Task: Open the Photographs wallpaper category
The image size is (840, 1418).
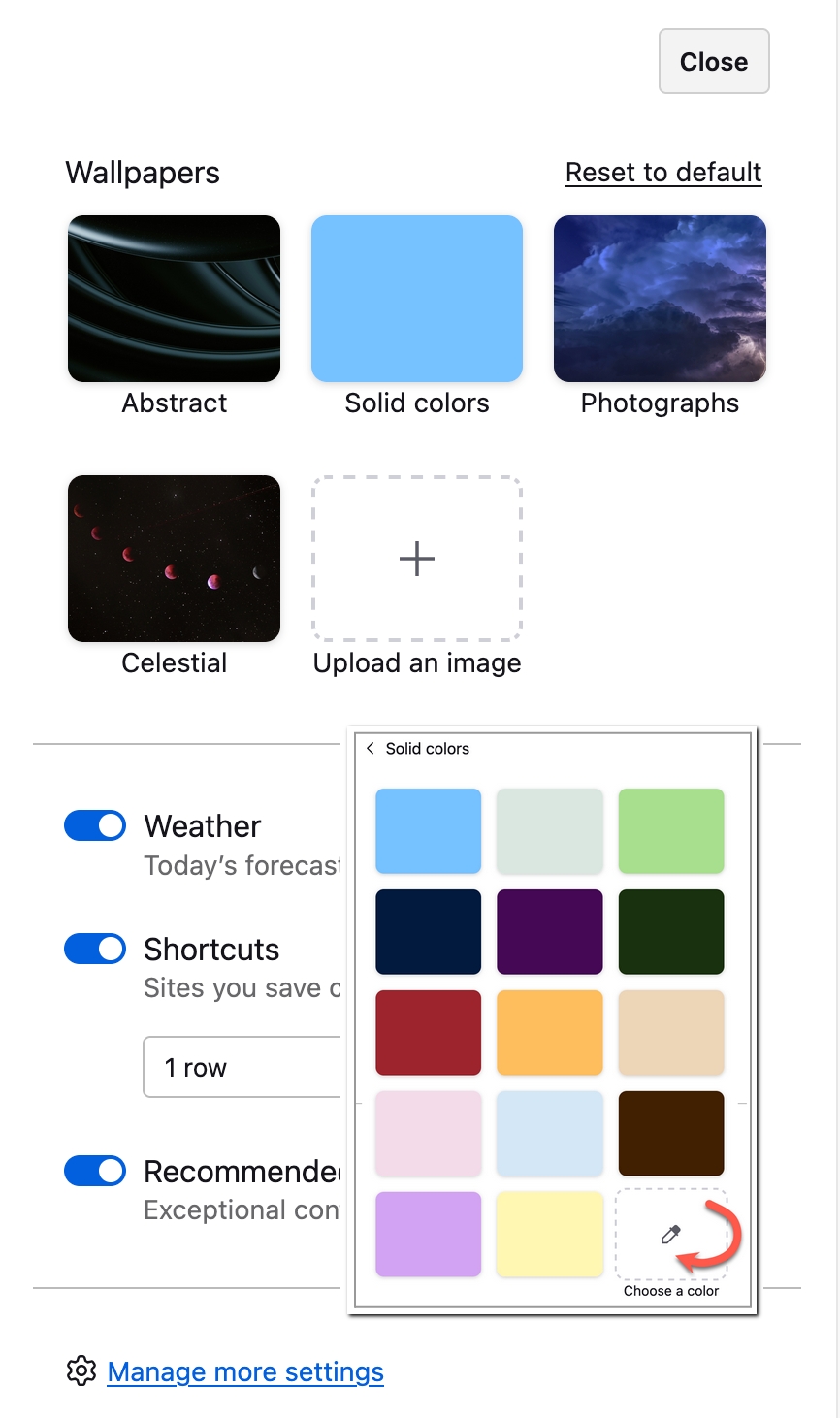Action: point(660,299)
